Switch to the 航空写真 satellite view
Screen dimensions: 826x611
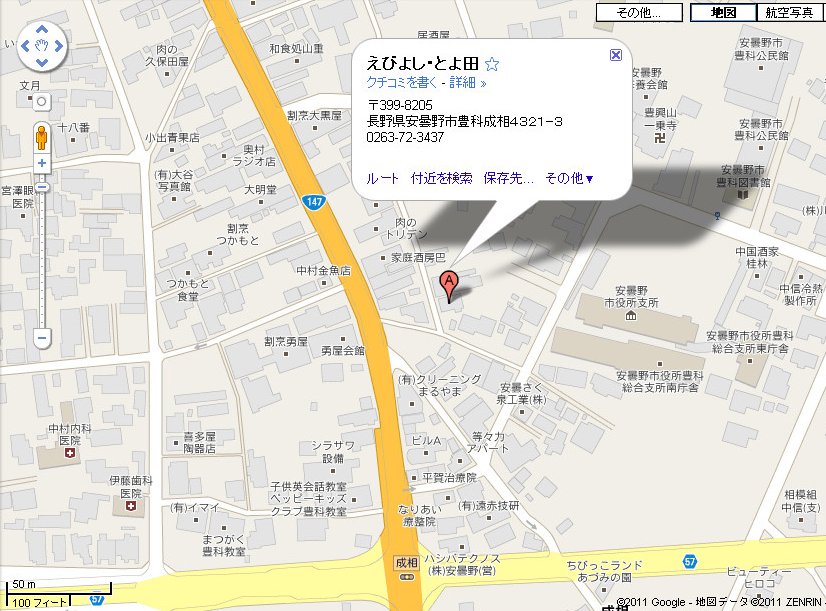[x=789, y=13]
